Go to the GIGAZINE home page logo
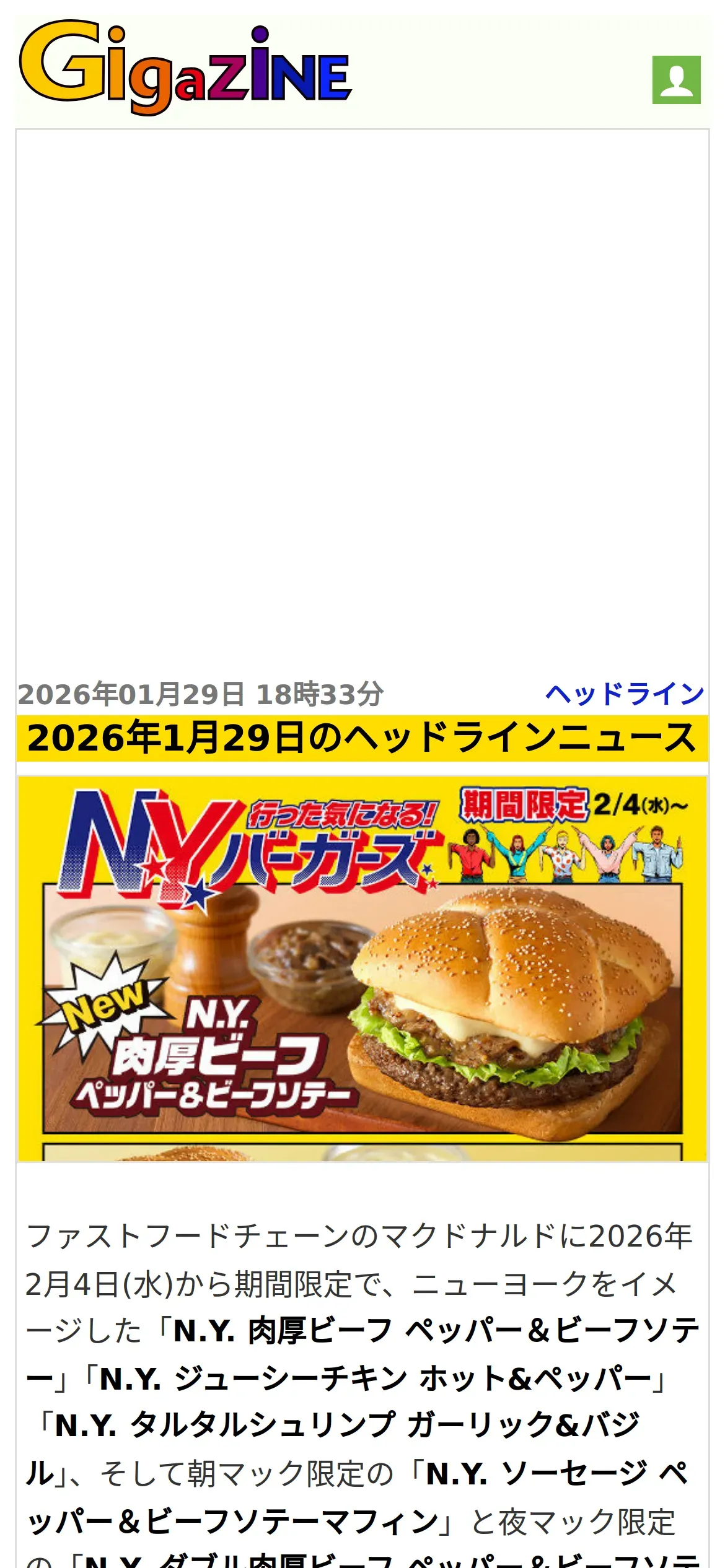725x1568 pixels. tap(185, 68)
